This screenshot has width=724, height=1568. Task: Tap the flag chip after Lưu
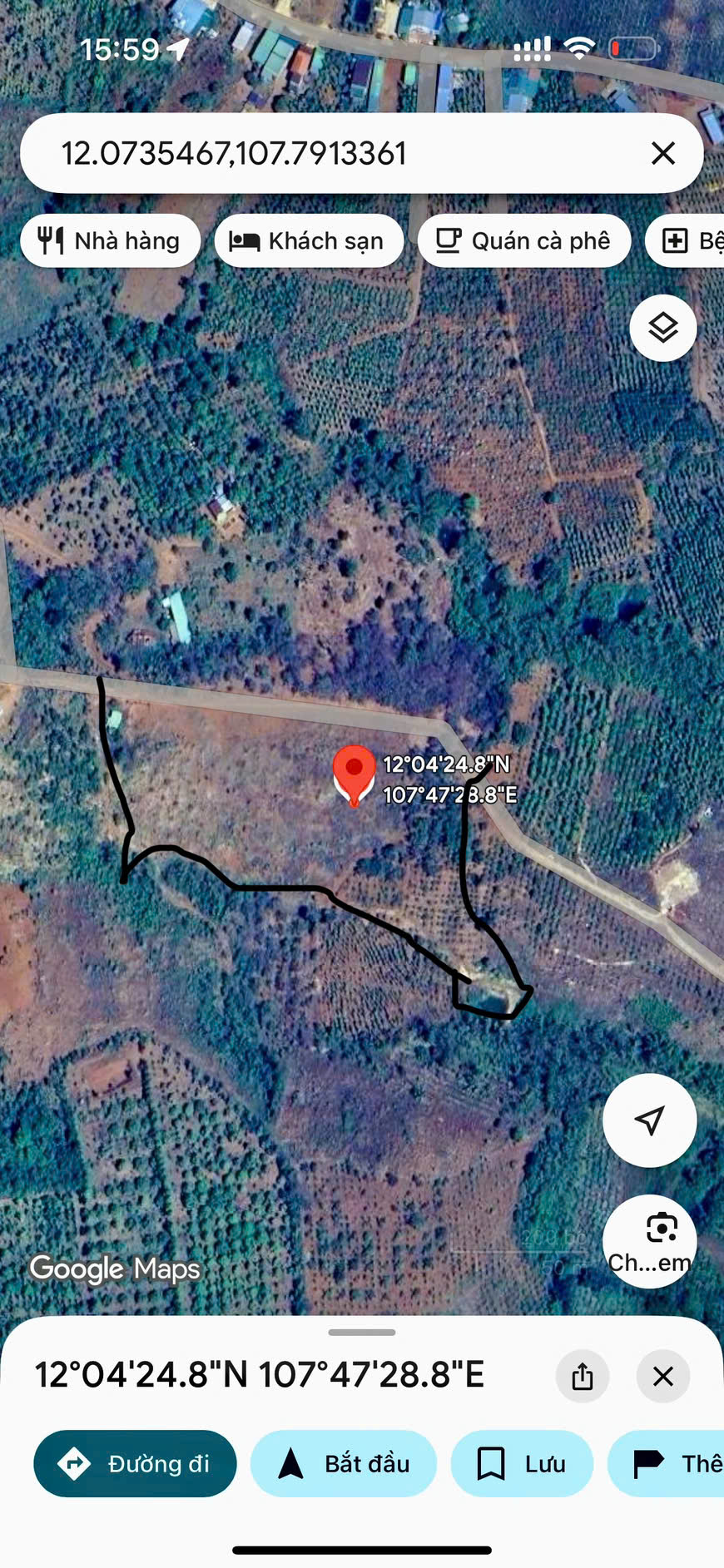point(666,1463)
